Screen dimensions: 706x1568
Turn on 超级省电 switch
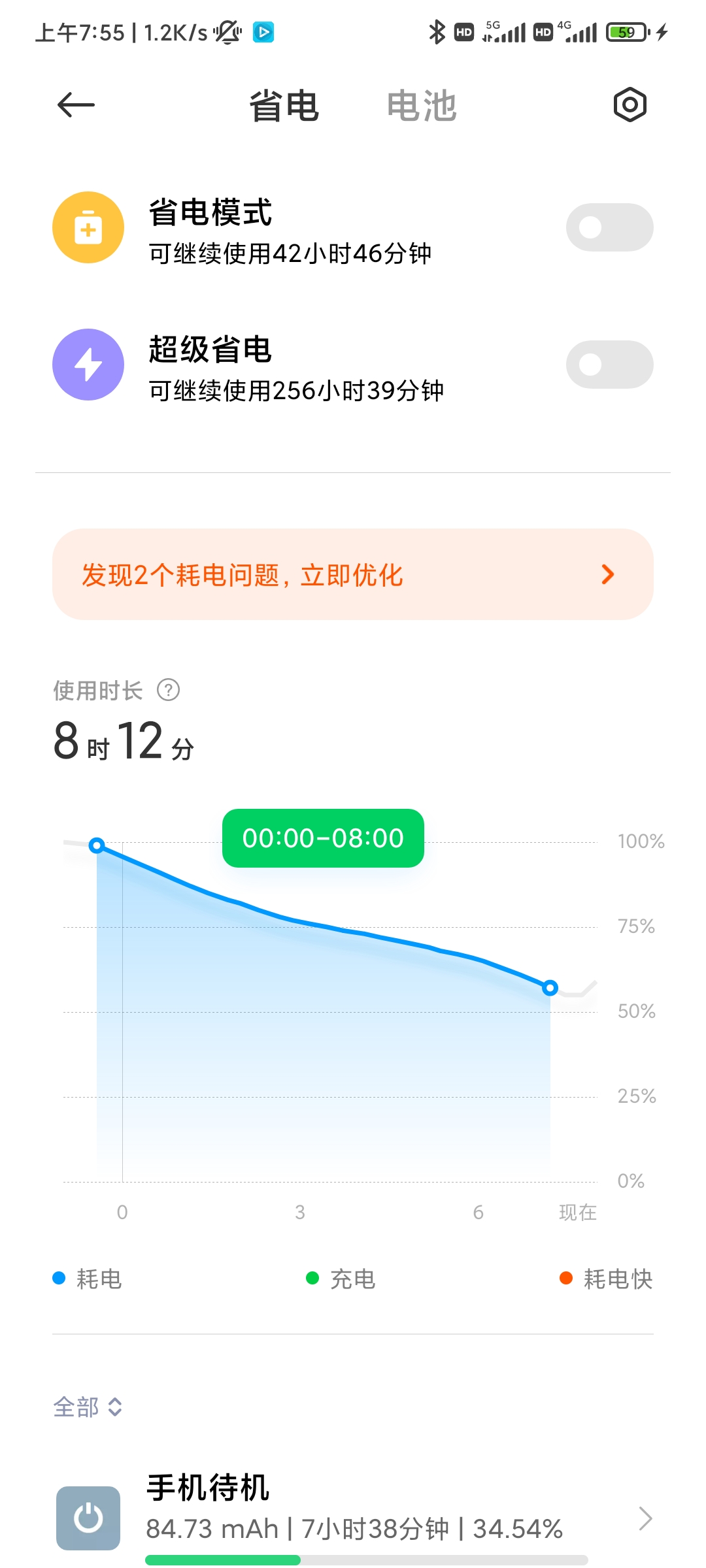coord(609,365)
